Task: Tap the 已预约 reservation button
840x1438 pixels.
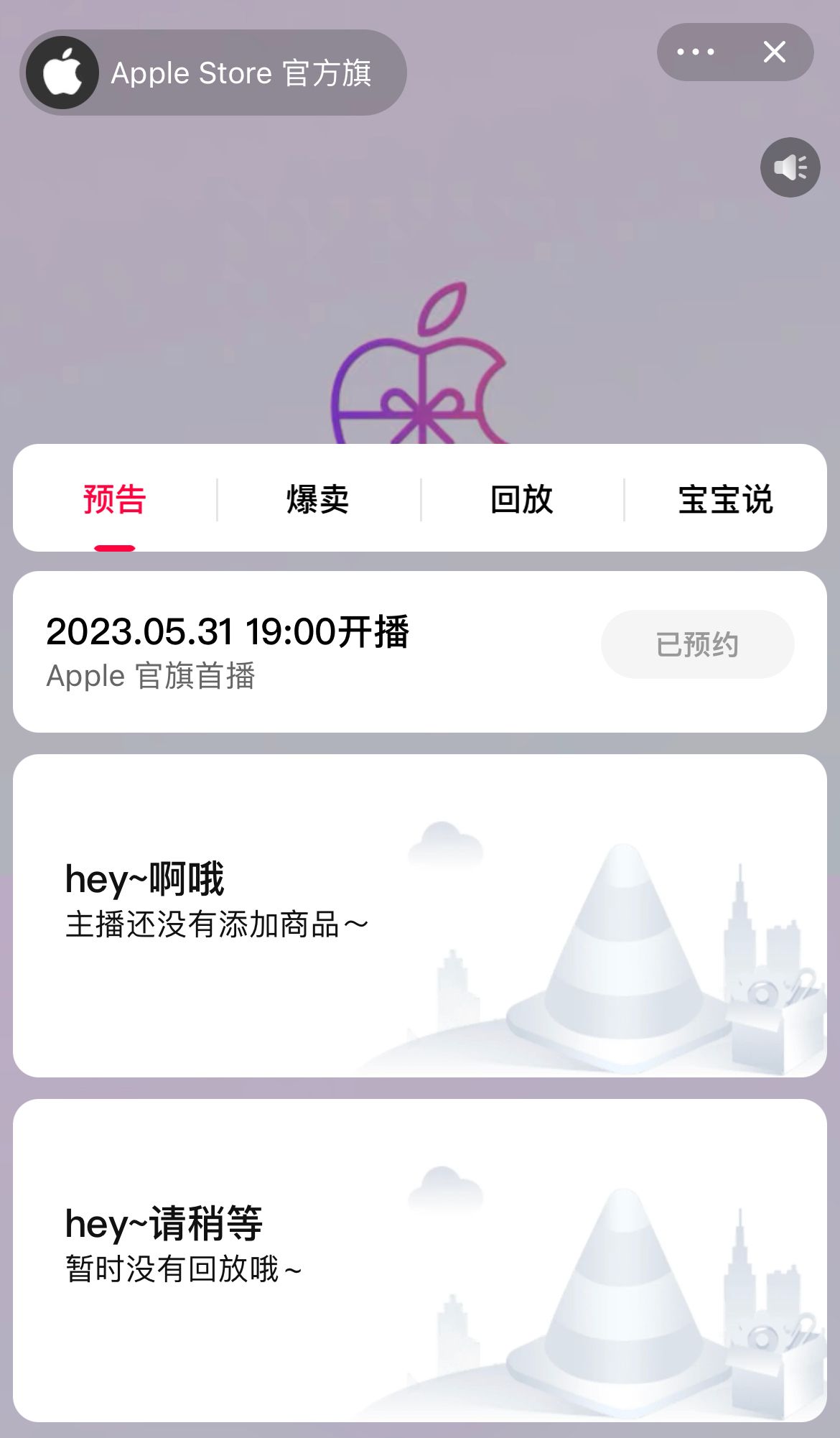Action: point(697,644)
